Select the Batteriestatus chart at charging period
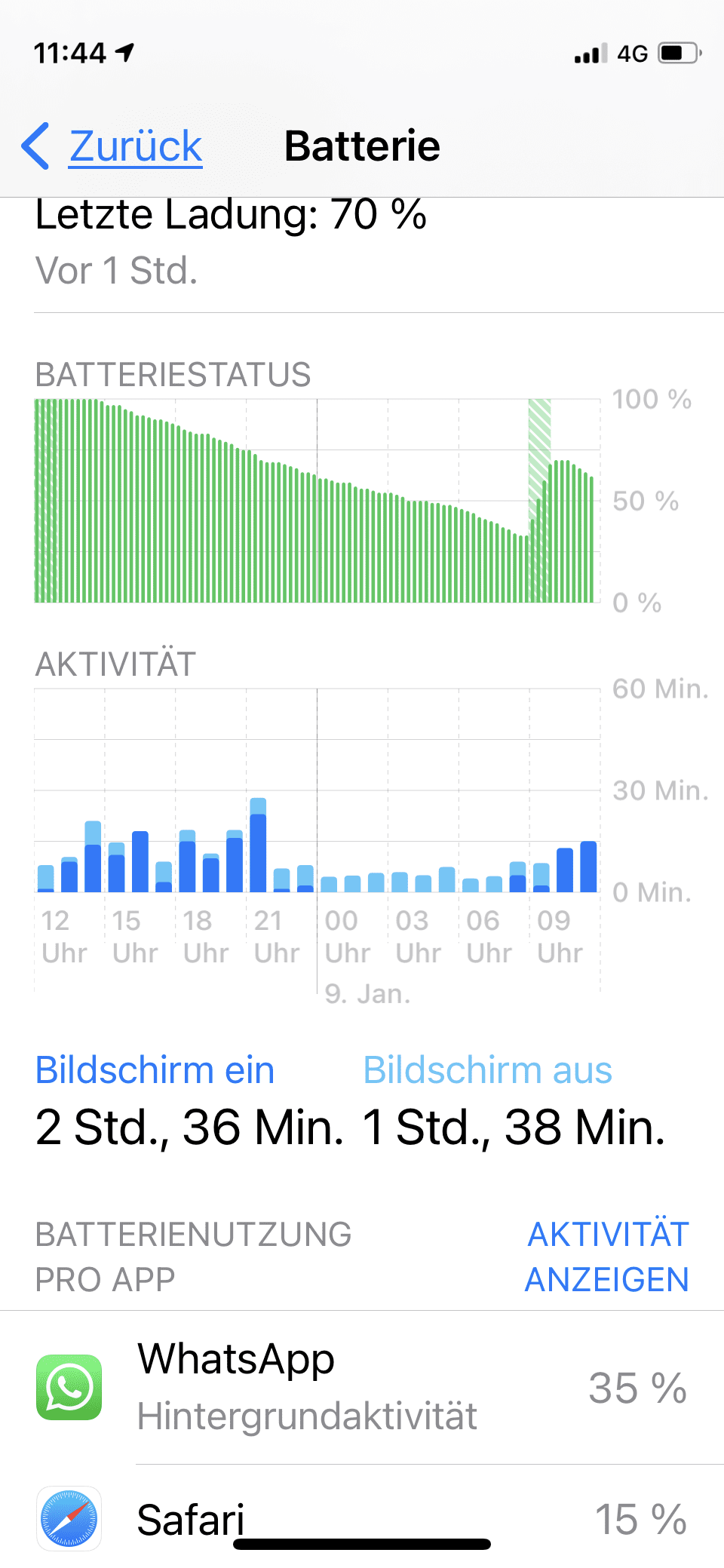Image resolution: width=724 pixels, height=1568 pixels. pos(539,501)
